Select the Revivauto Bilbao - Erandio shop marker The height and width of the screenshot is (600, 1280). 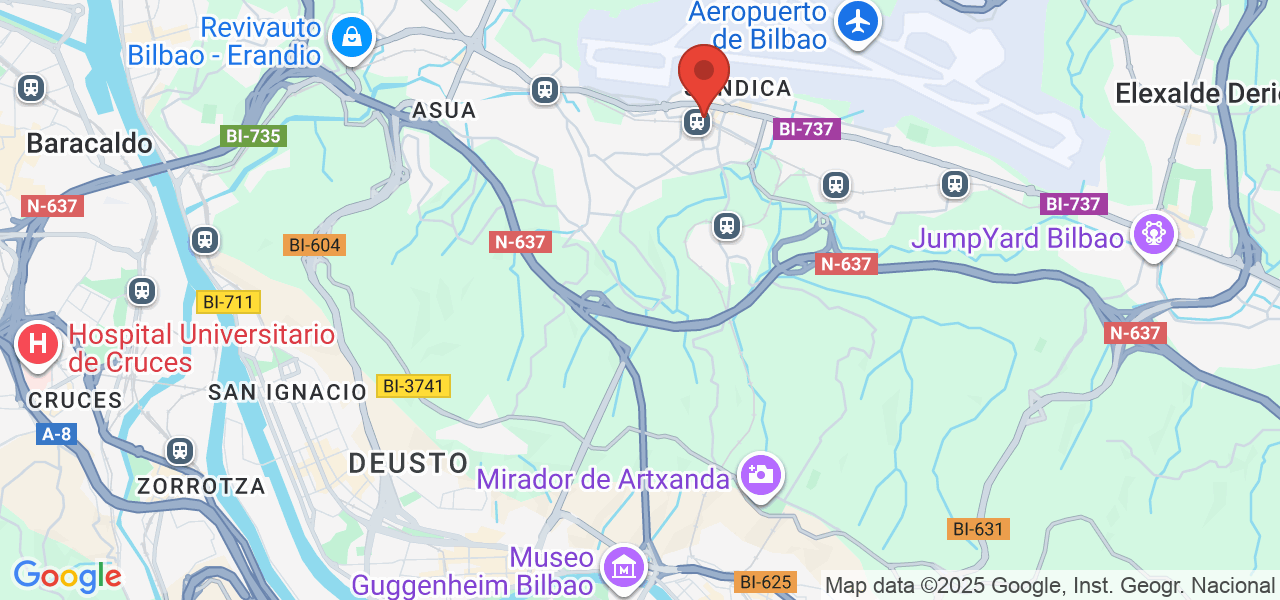click(x=351, y=38)
